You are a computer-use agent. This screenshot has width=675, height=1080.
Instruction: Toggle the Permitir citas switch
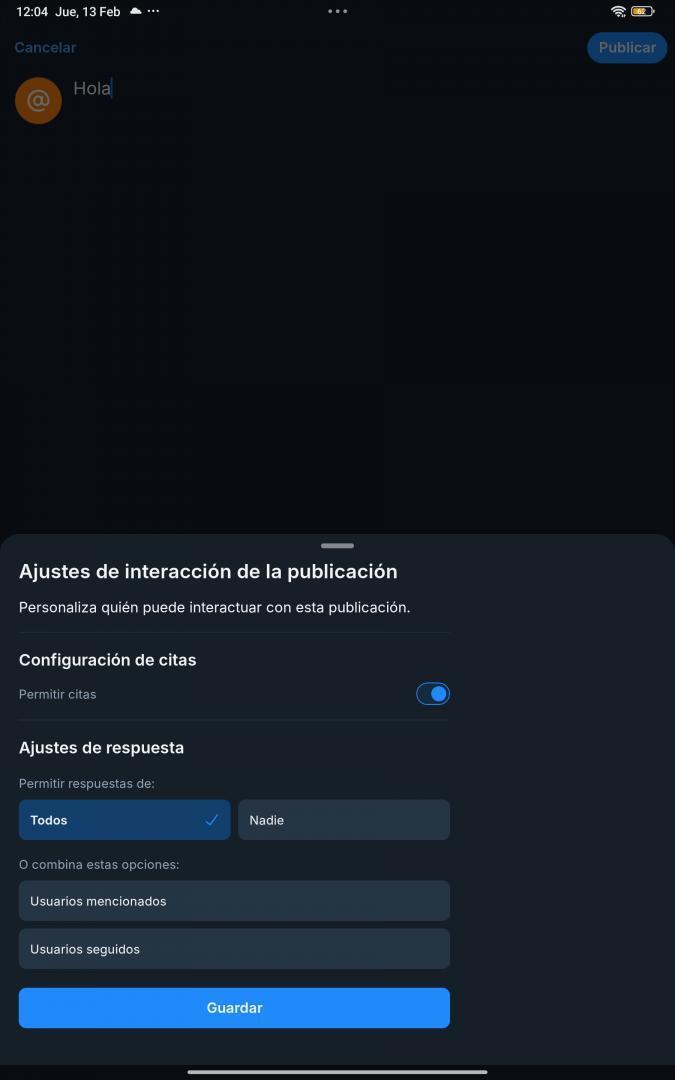click(x=432, y=694)
